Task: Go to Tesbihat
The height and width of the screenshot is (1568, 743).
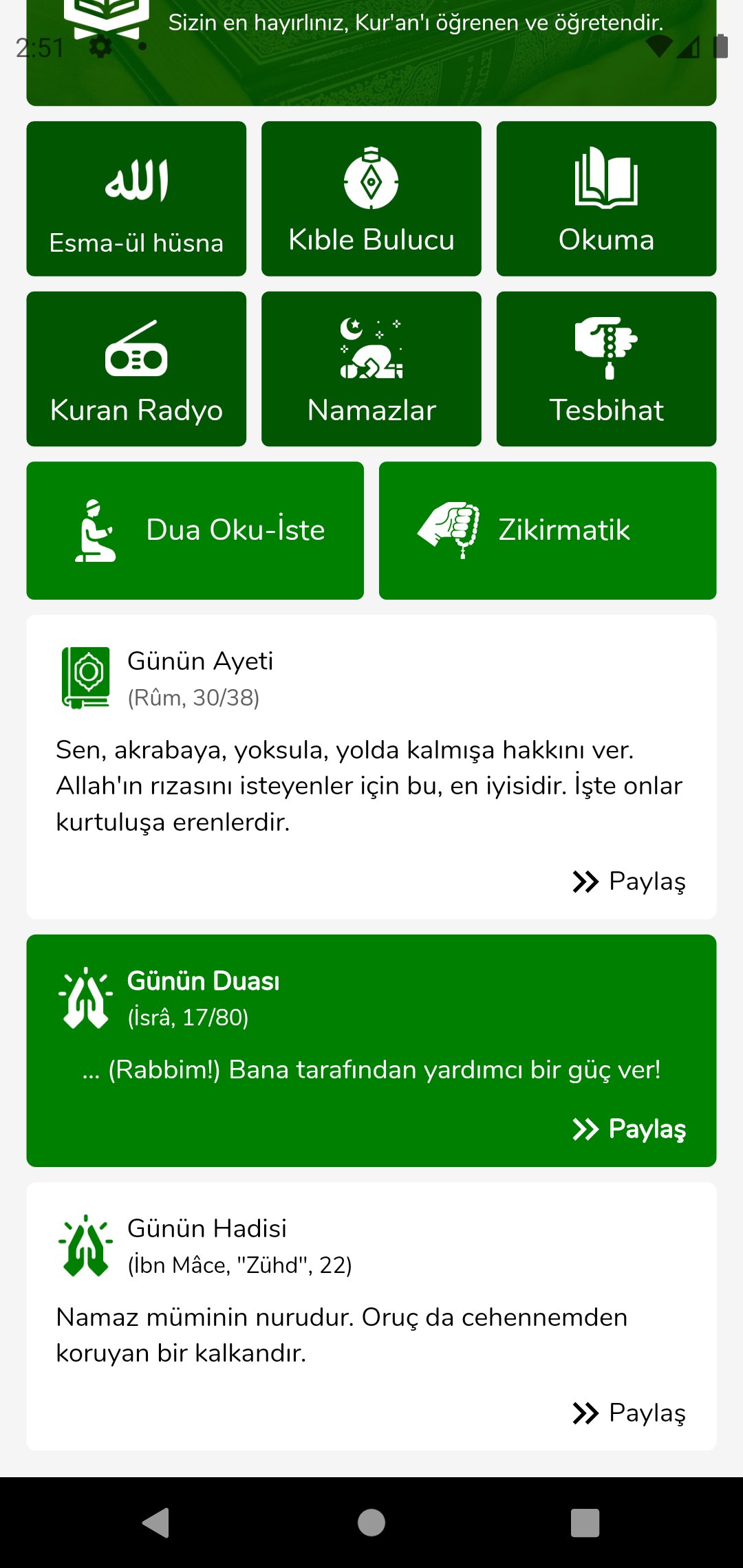Action: coord(606,369)
